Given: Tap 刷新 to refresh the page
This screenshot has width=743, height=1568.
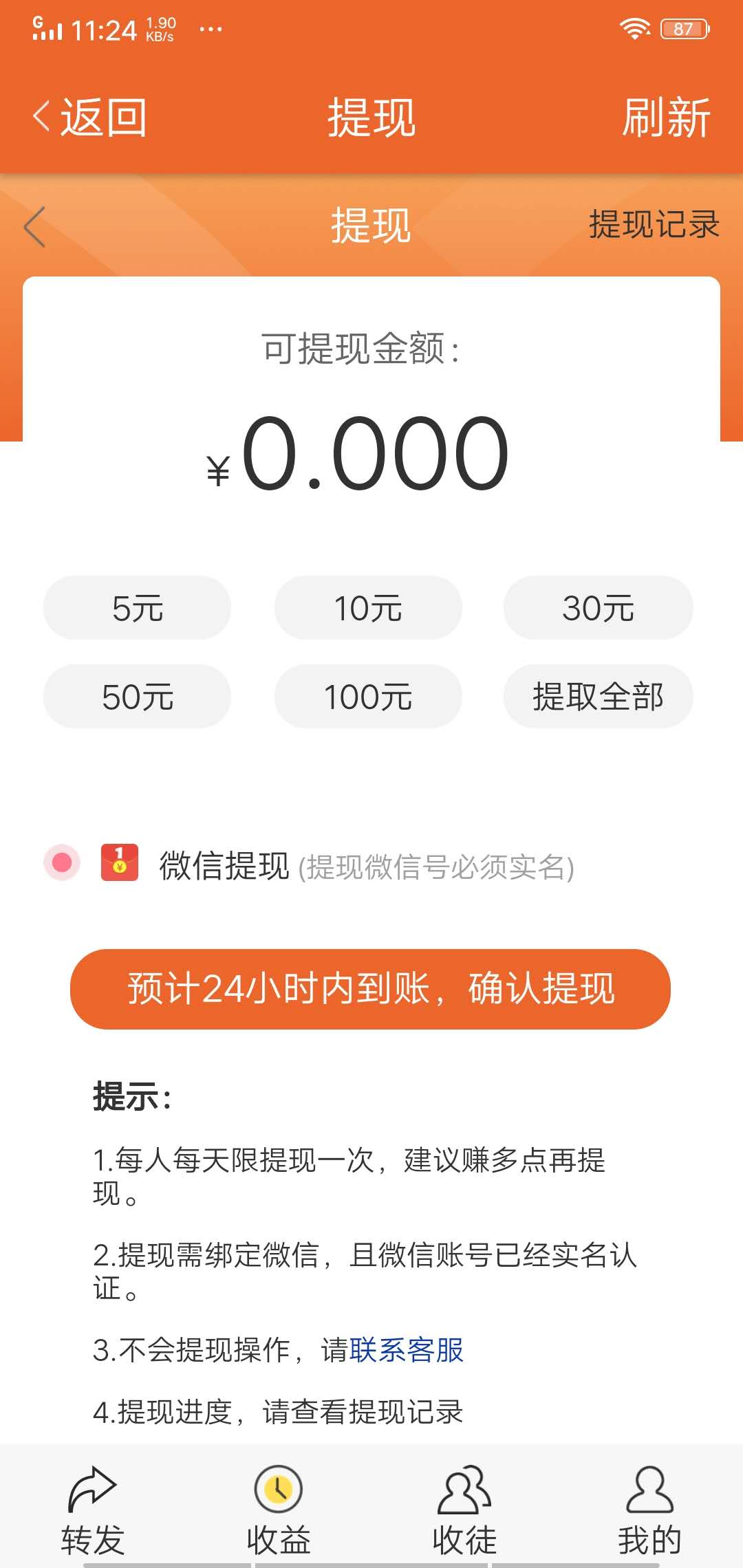Looking at the screenshot, I should pyautogui.click(x=665, y=117).
